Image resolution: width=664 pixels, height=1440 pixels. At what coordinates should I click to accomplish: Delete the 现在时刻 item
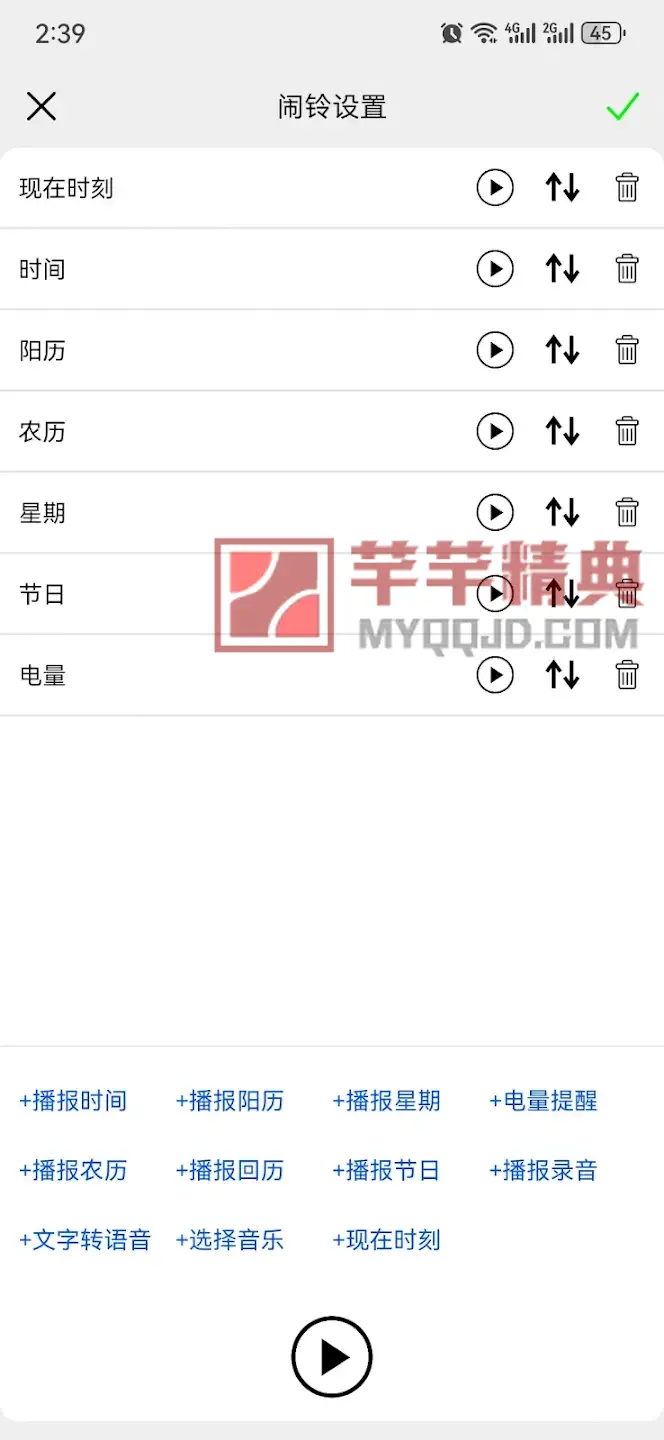coord(627,187)
